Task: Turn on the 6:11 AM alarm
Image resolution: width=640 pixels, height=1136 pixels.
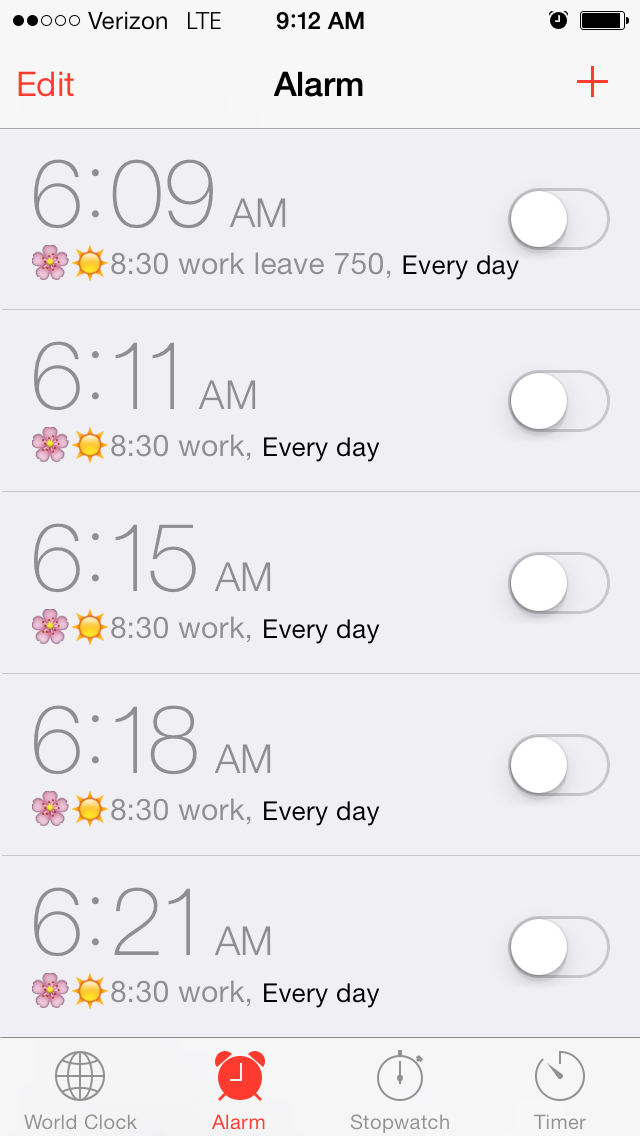Action: tap(559, 401)
